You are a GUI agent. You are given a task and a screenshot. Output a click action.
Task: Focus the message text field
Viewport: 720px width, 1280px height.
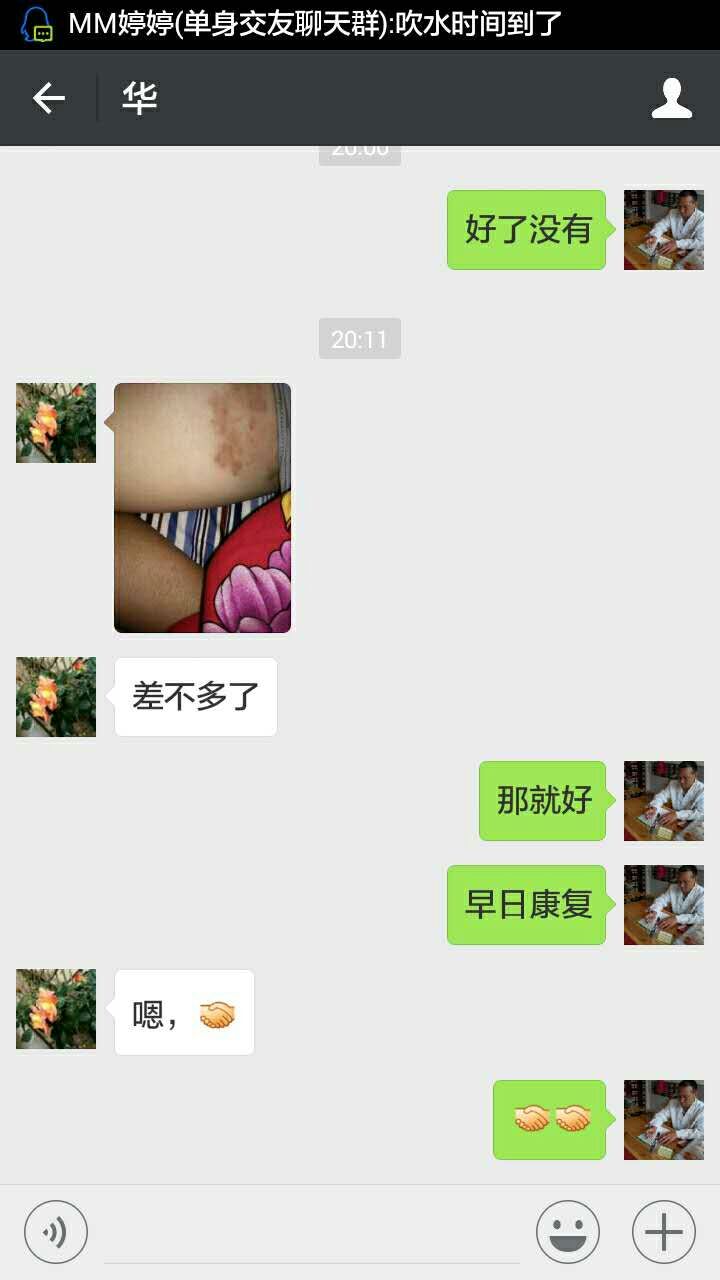click(311, 1234)
